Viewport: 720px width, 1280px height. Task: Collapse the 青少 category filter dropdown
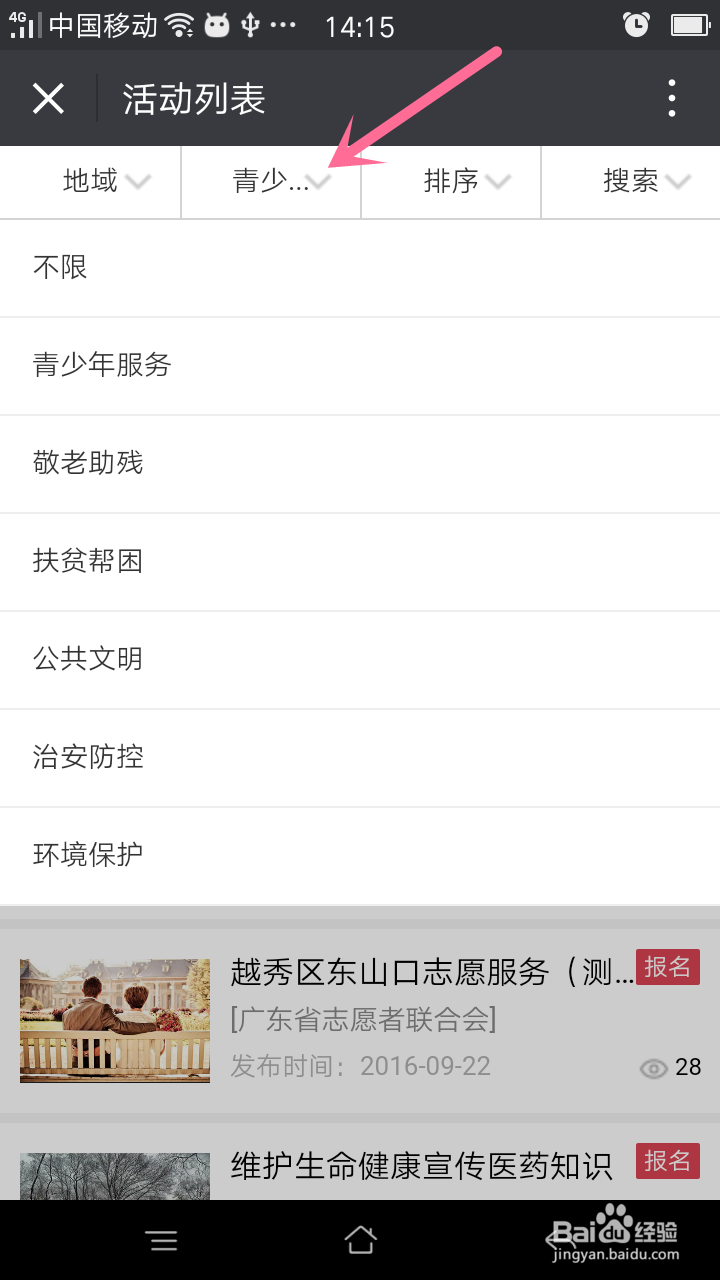pyautogui.click(x=270, y=181)
